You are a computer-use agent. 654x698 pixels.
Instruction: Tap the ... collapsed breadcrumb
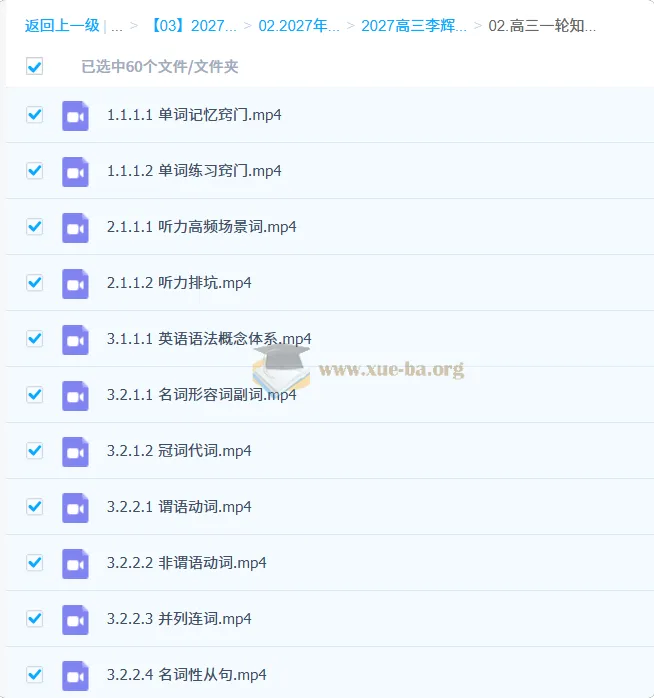point(117,27)
